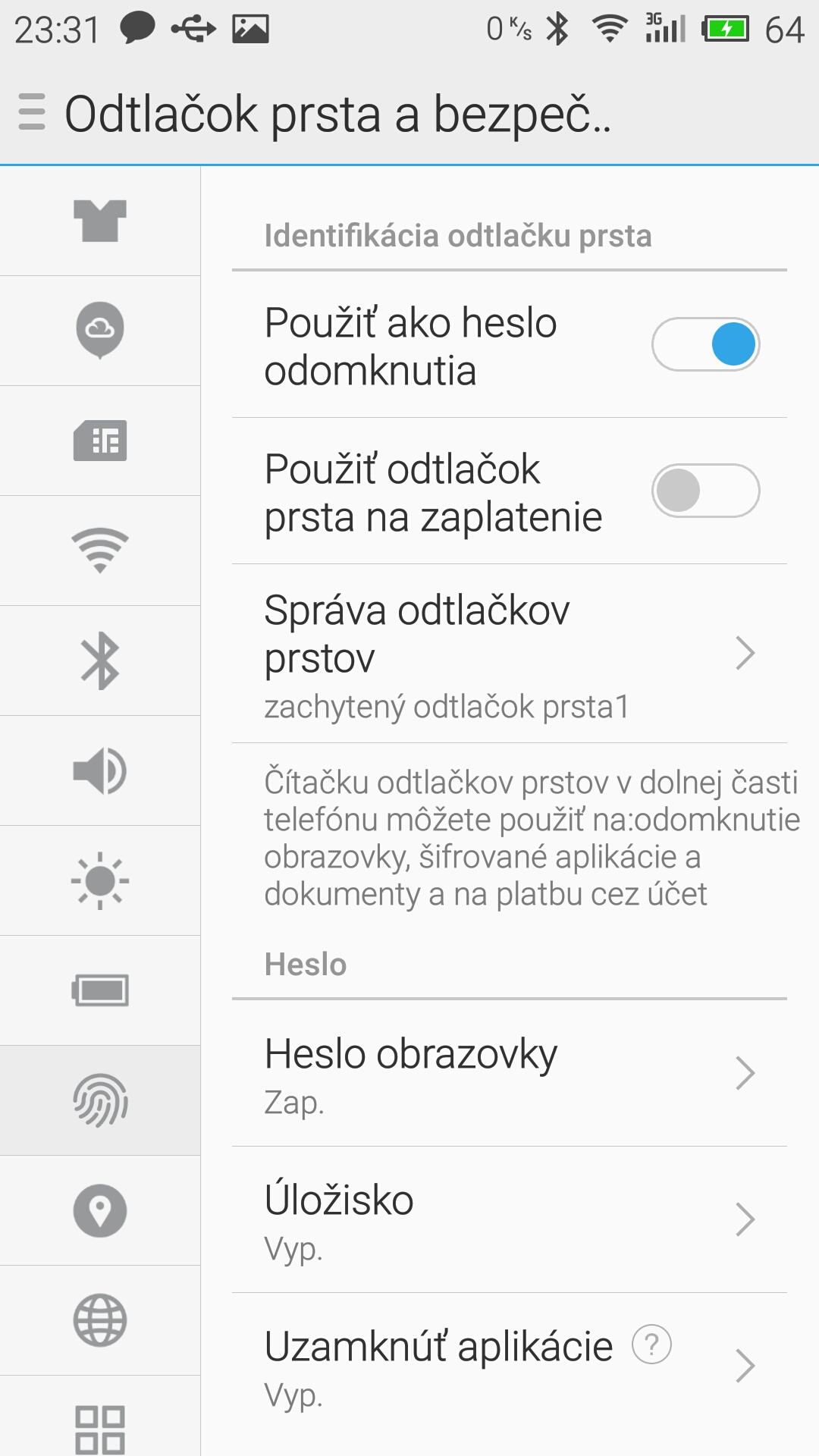The width and height of the screenshot is (819, 1456).
Task: Open the location section in sidebar
Action: point(100,1210)
